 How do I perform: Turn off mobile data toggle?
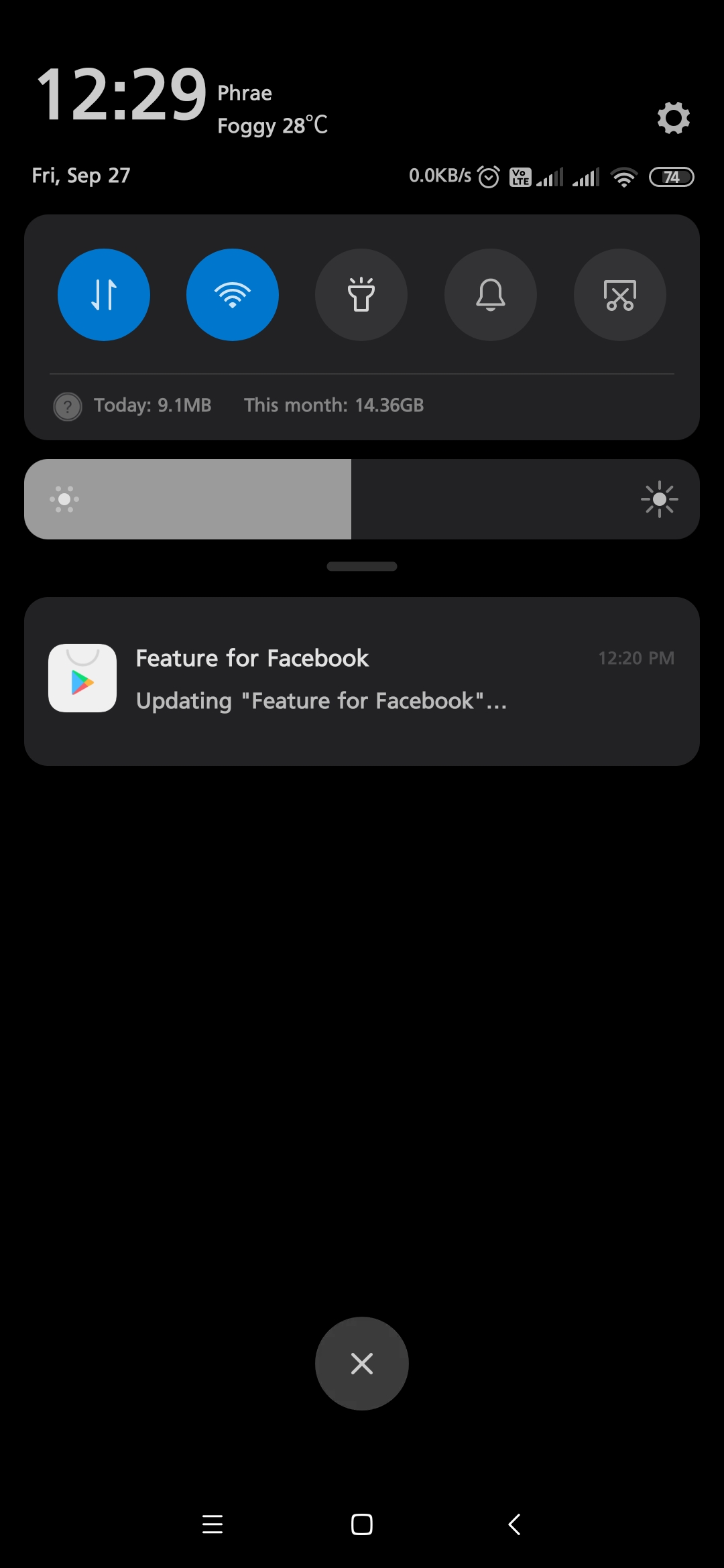[104, 295]
